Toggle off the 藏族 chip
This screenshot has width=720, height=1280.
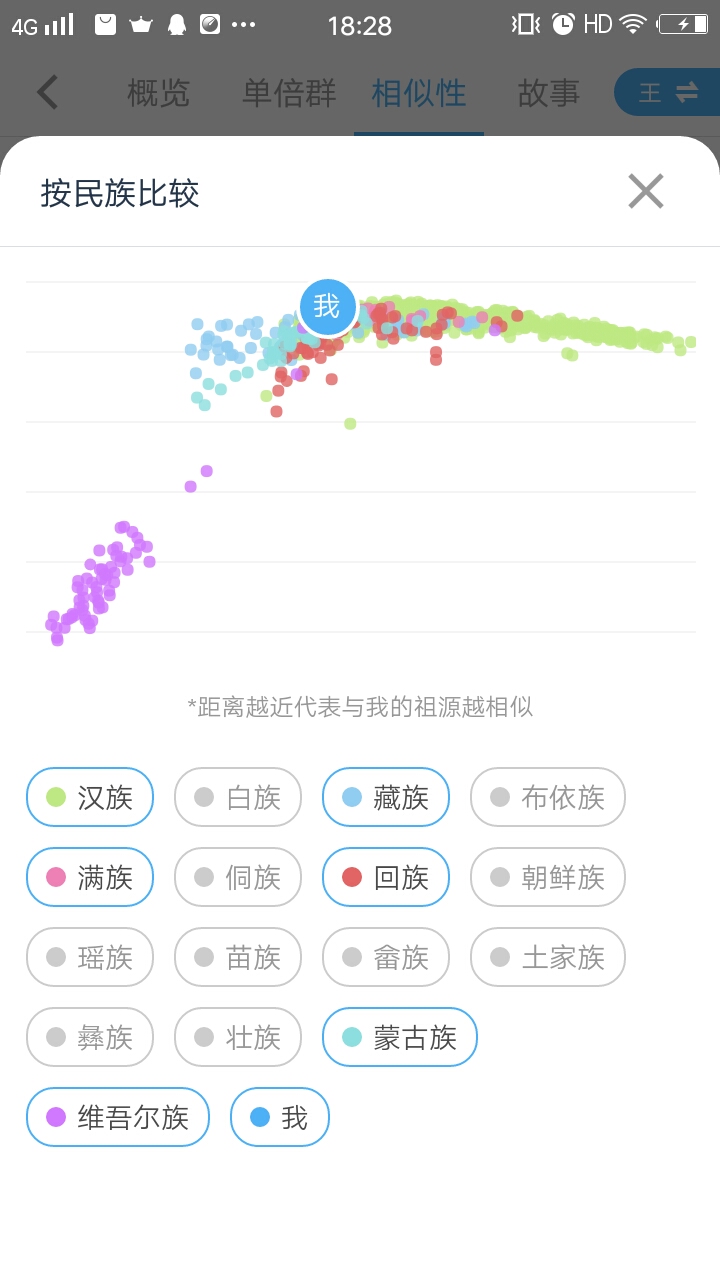click(386, 797)
